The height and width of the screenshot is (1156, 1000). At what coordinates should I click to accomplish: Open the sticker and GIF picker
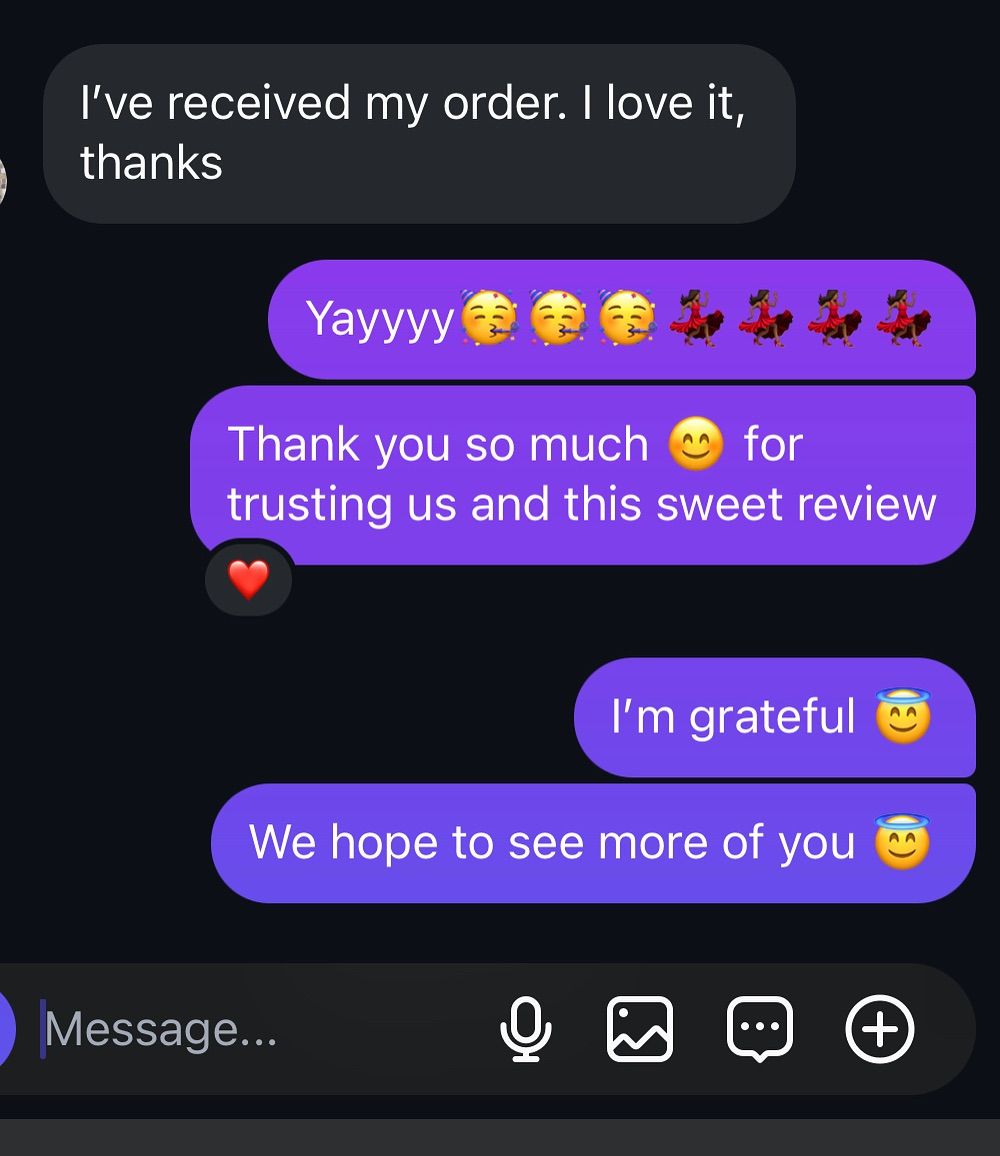click(x=760, y=1029)
